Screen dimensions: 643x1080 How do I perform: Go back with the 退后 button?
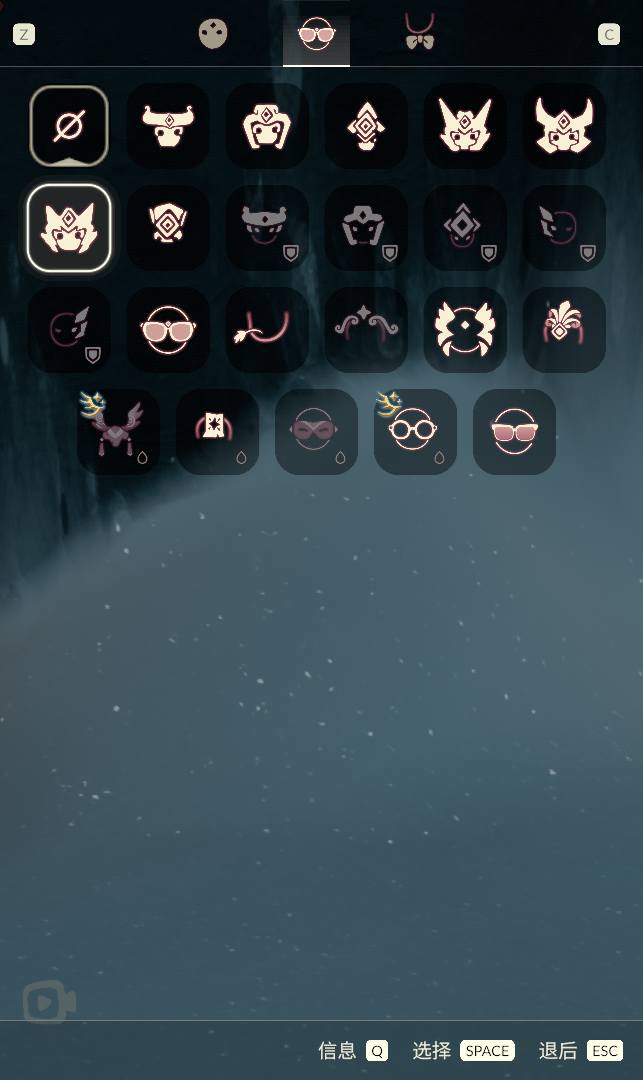pyautogui.click(x=580, y=1050)
